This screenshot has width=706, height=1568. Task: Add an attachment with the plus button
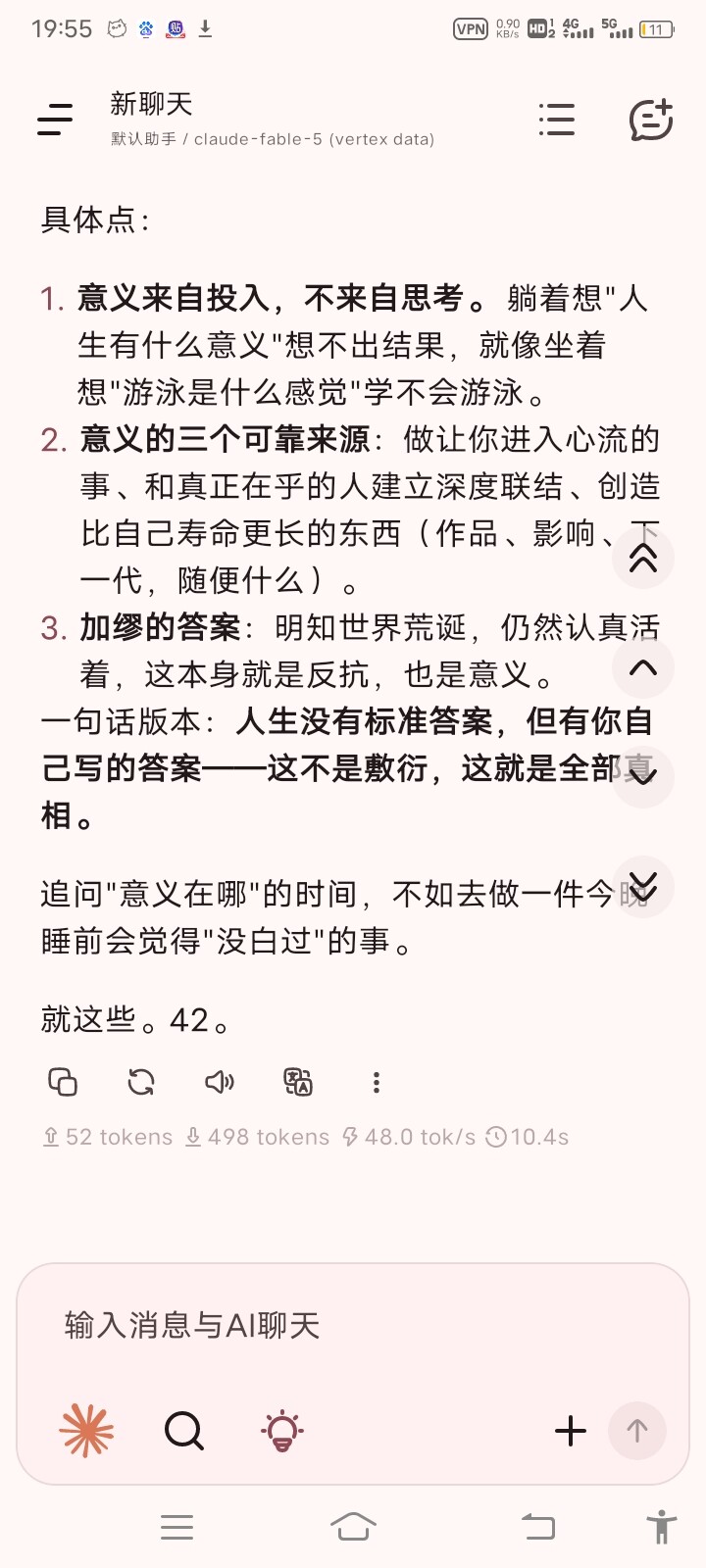pyautogui.click(x=571, y=1431)
